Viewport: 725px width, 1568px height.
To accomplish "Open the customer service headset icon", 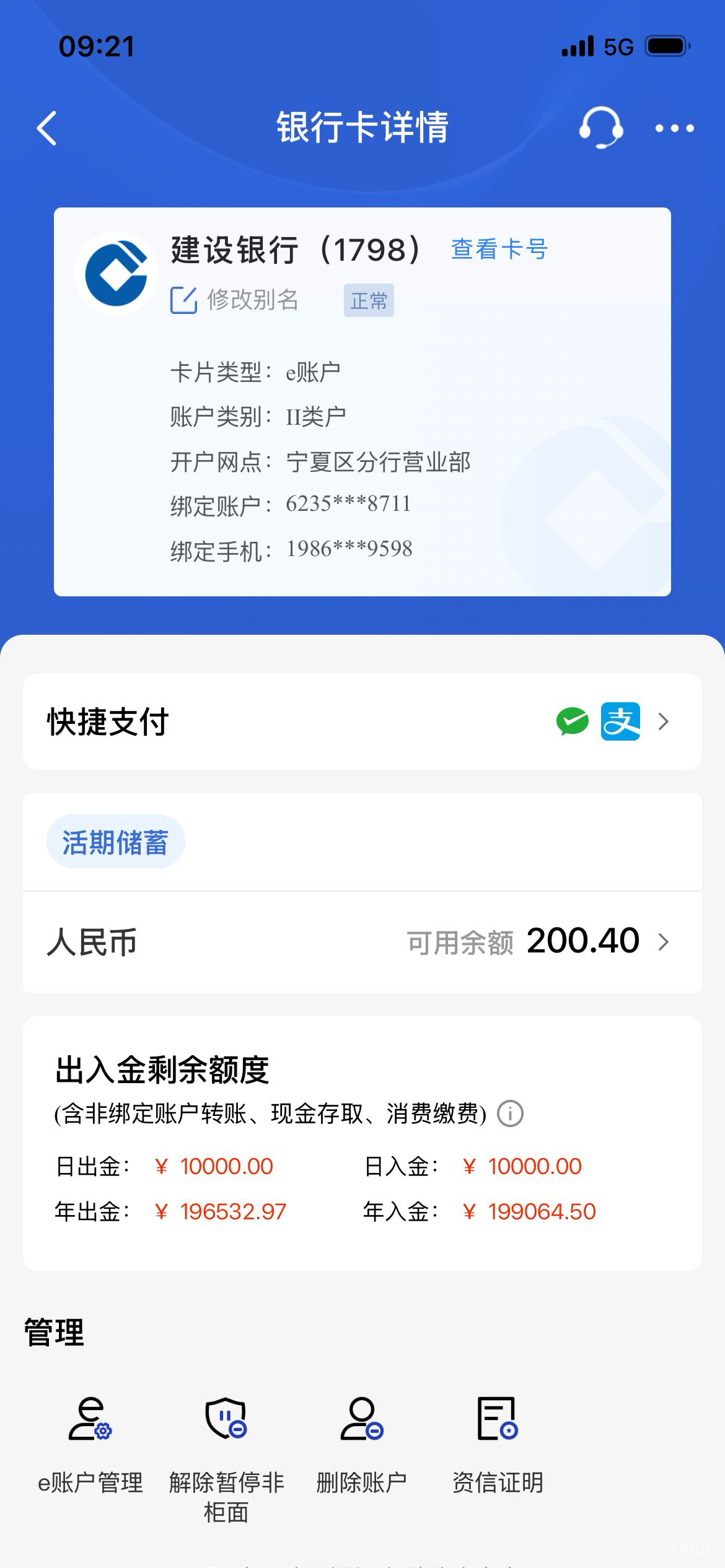I will 600,128.
